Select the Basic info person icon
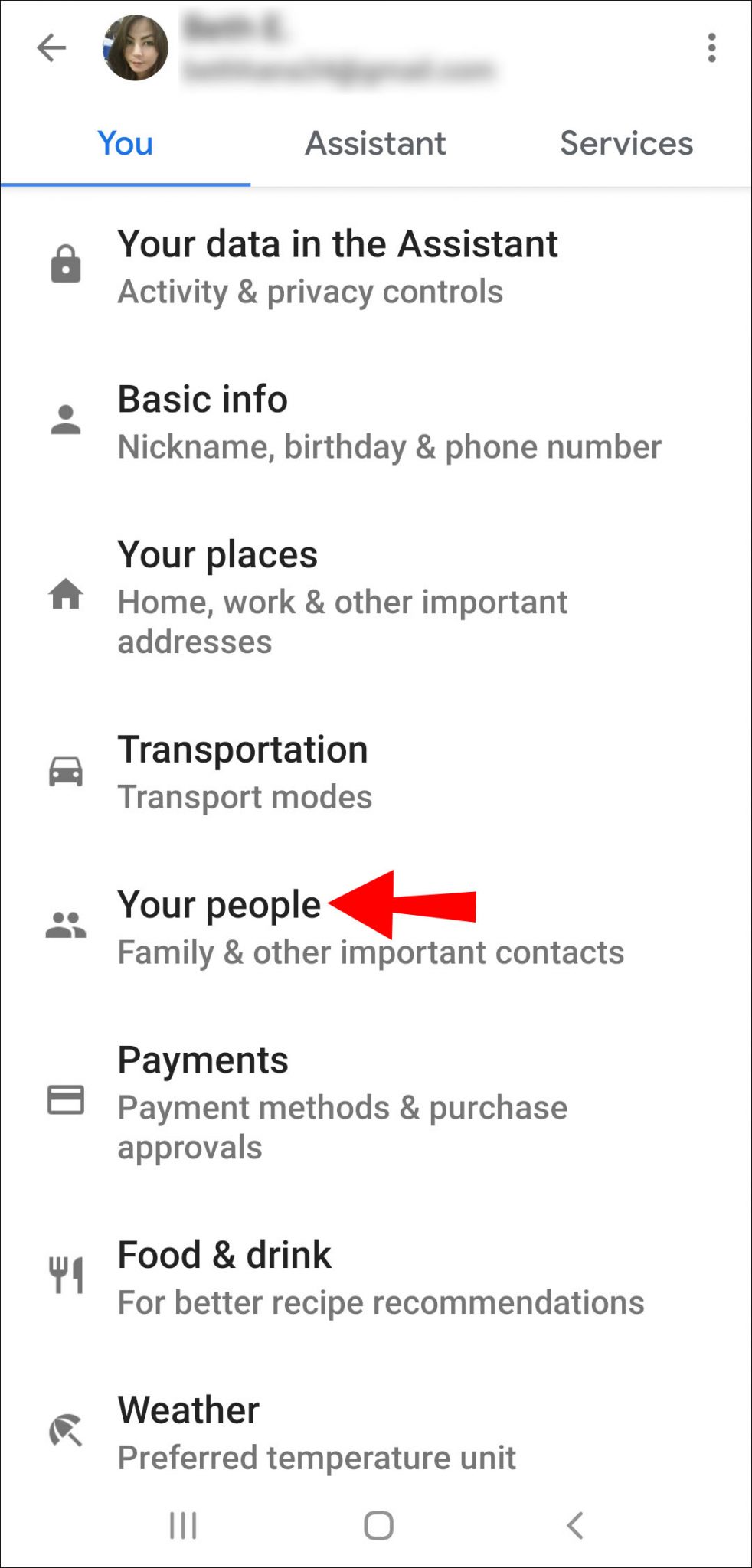The image size is (752, 1568). 66,418
